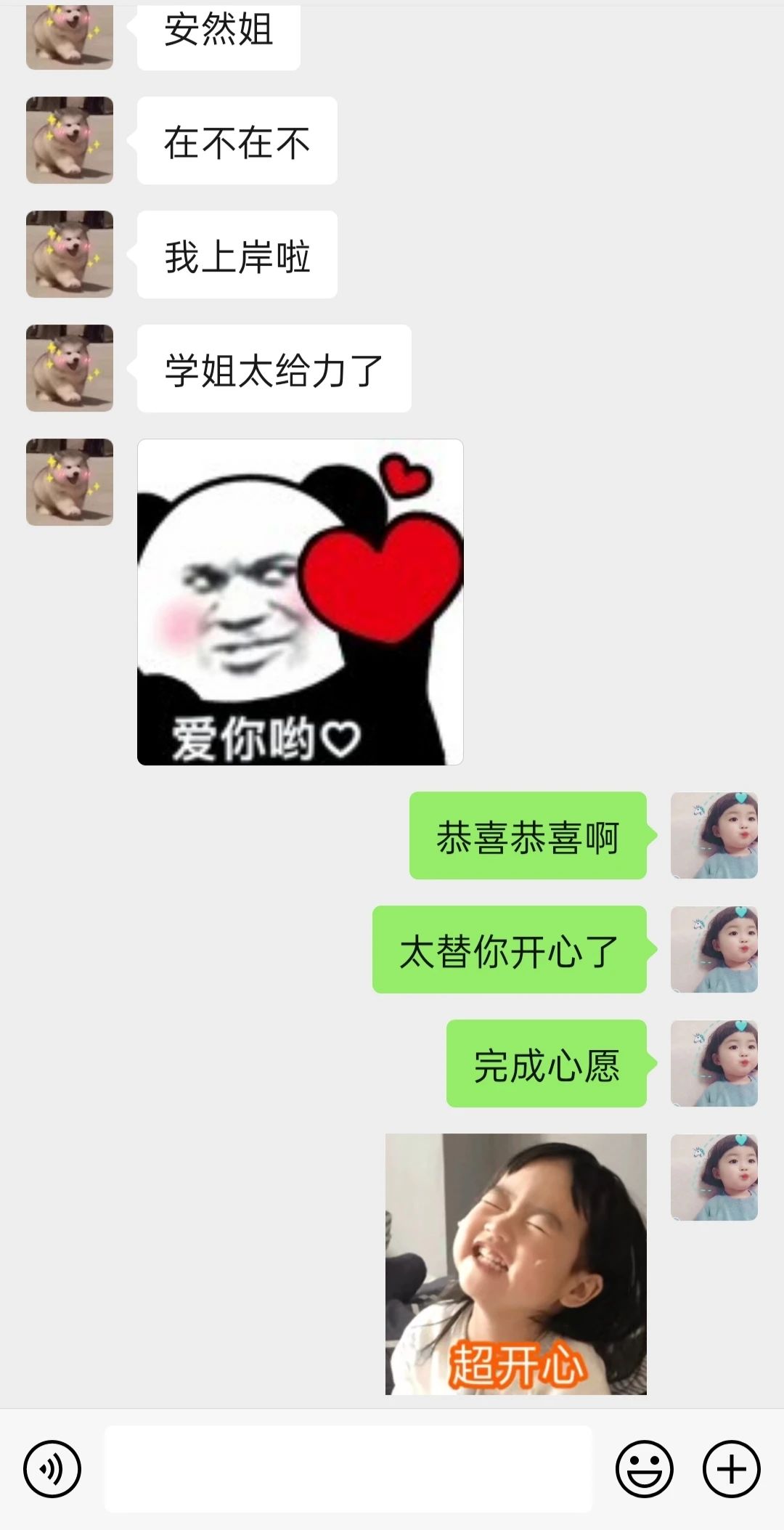The width and height of the screenshot is (784, 1530).
Task: Open the panda 爱你哟 sticker
Action: point(300,601)
